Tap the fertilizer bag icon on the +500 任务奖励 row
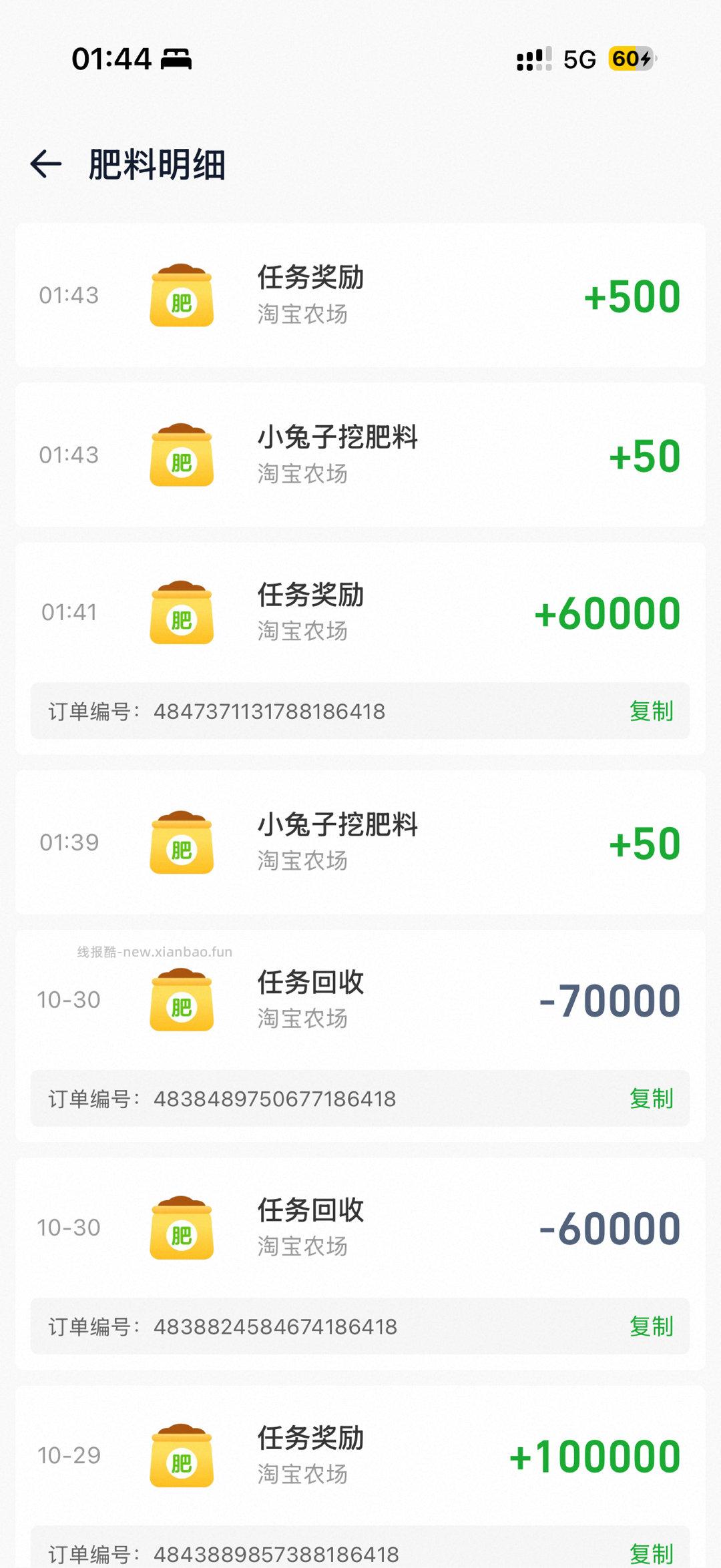Screen dimensions: 721x1568 point(182,296)
